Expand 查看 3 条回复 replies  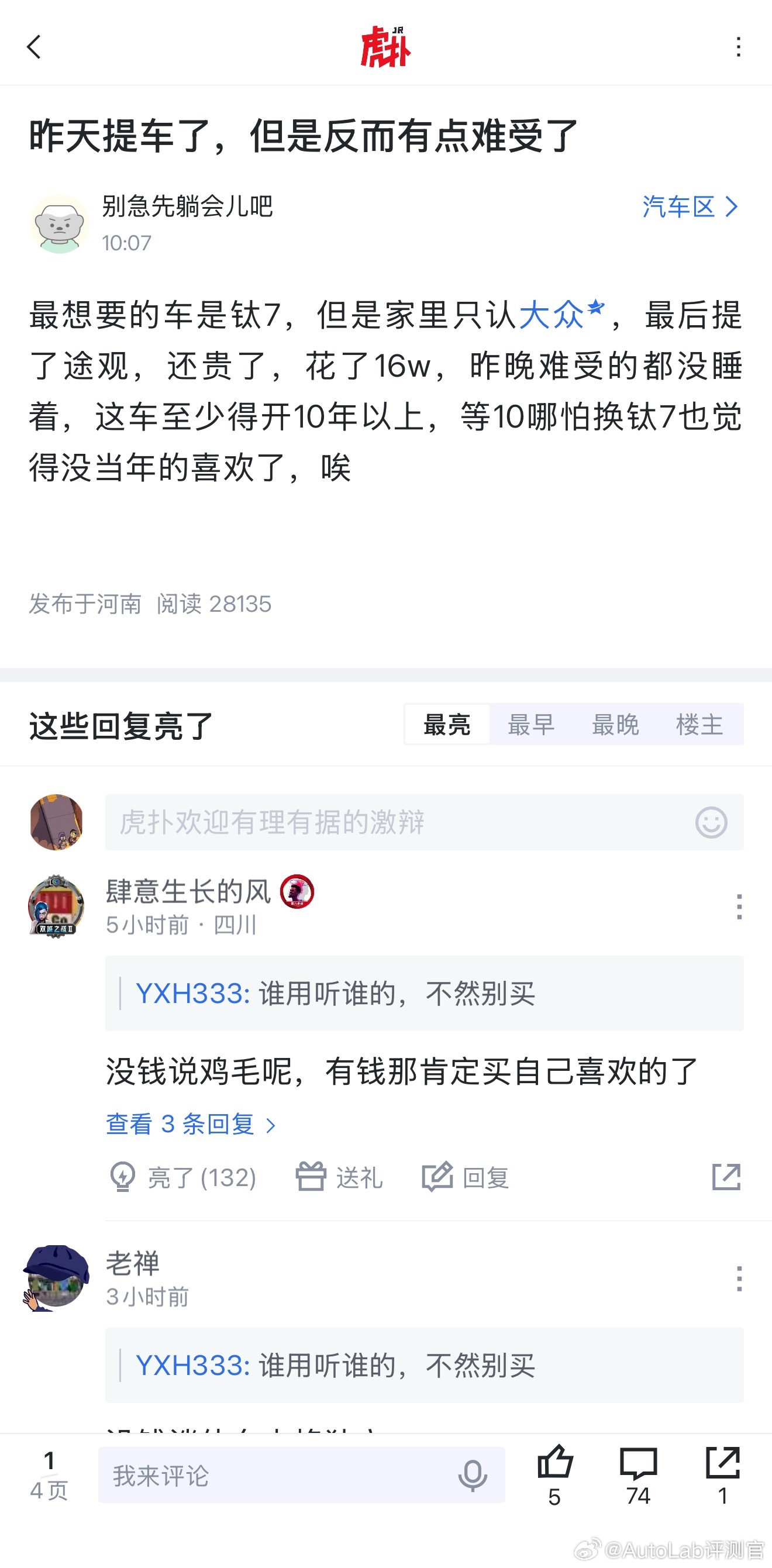(x=189, y=1124)
